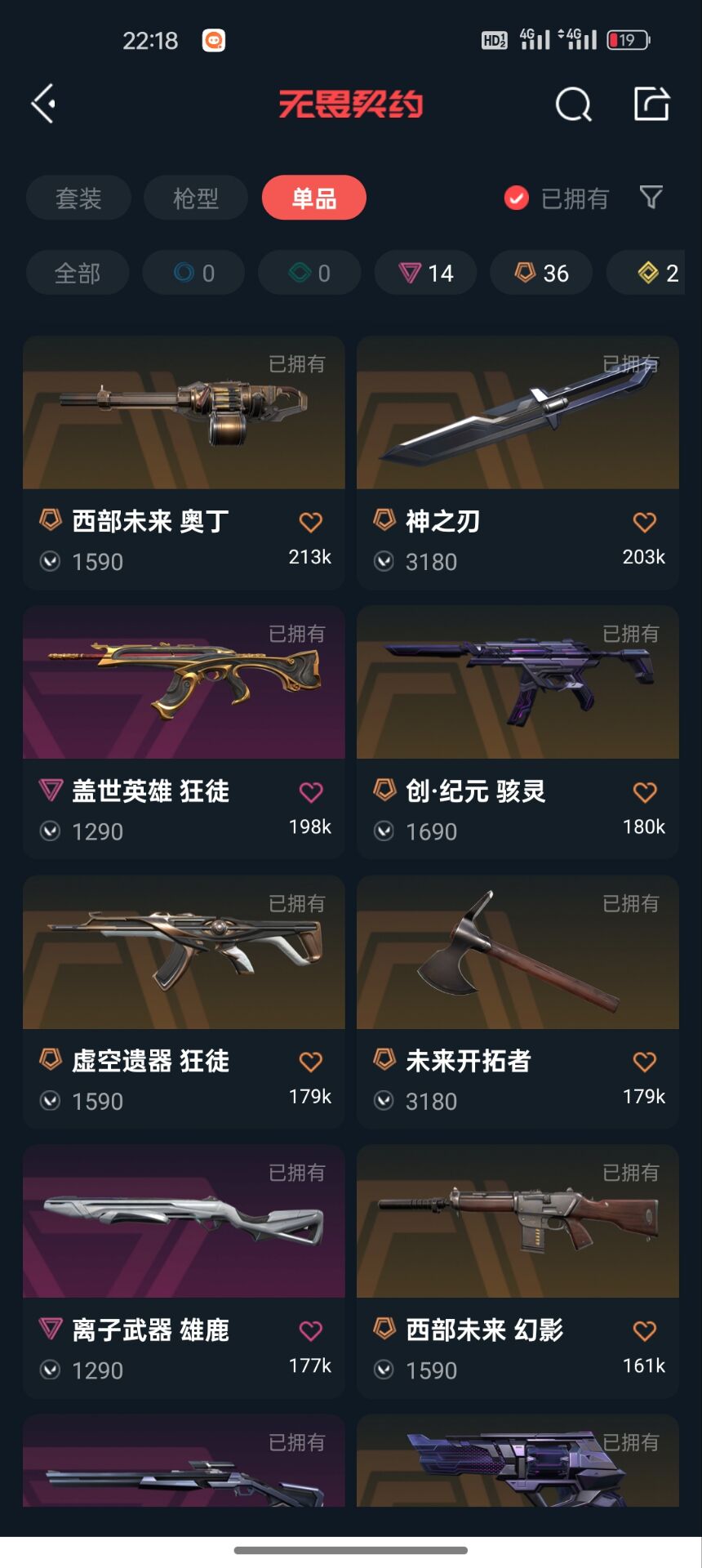Viewport: 702px width, 1568px height.
Task: Filter by the pink tier chip showing 14
Action: (x=426, y=273)
